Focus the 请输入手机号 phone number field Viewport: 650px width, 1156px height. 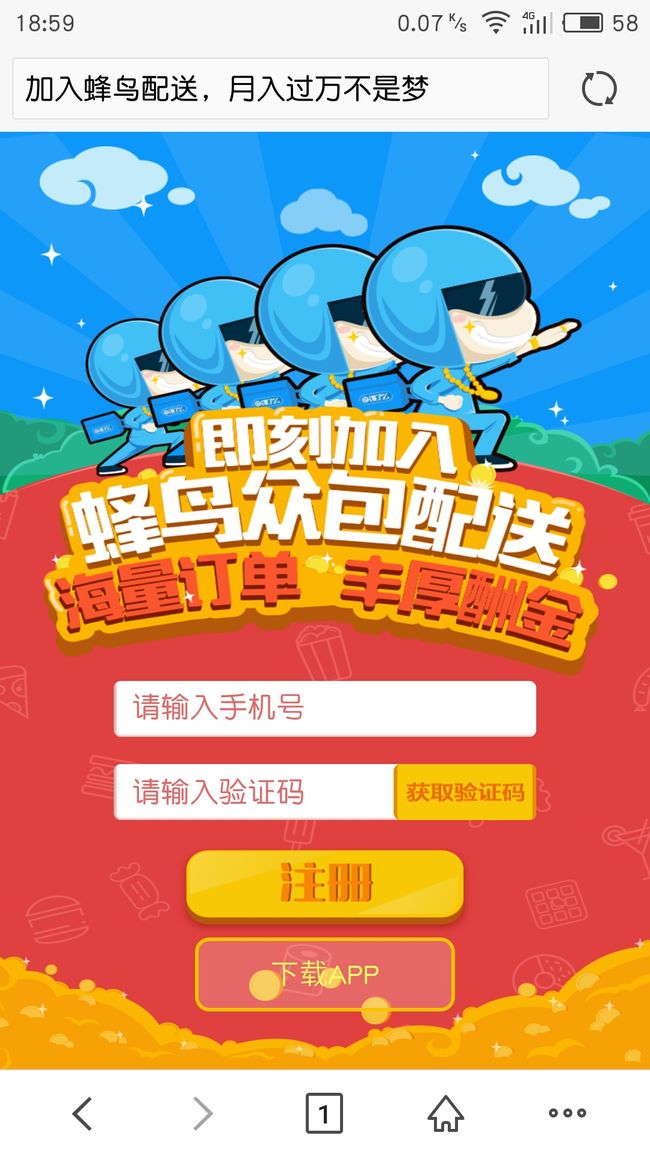(325, 708)
